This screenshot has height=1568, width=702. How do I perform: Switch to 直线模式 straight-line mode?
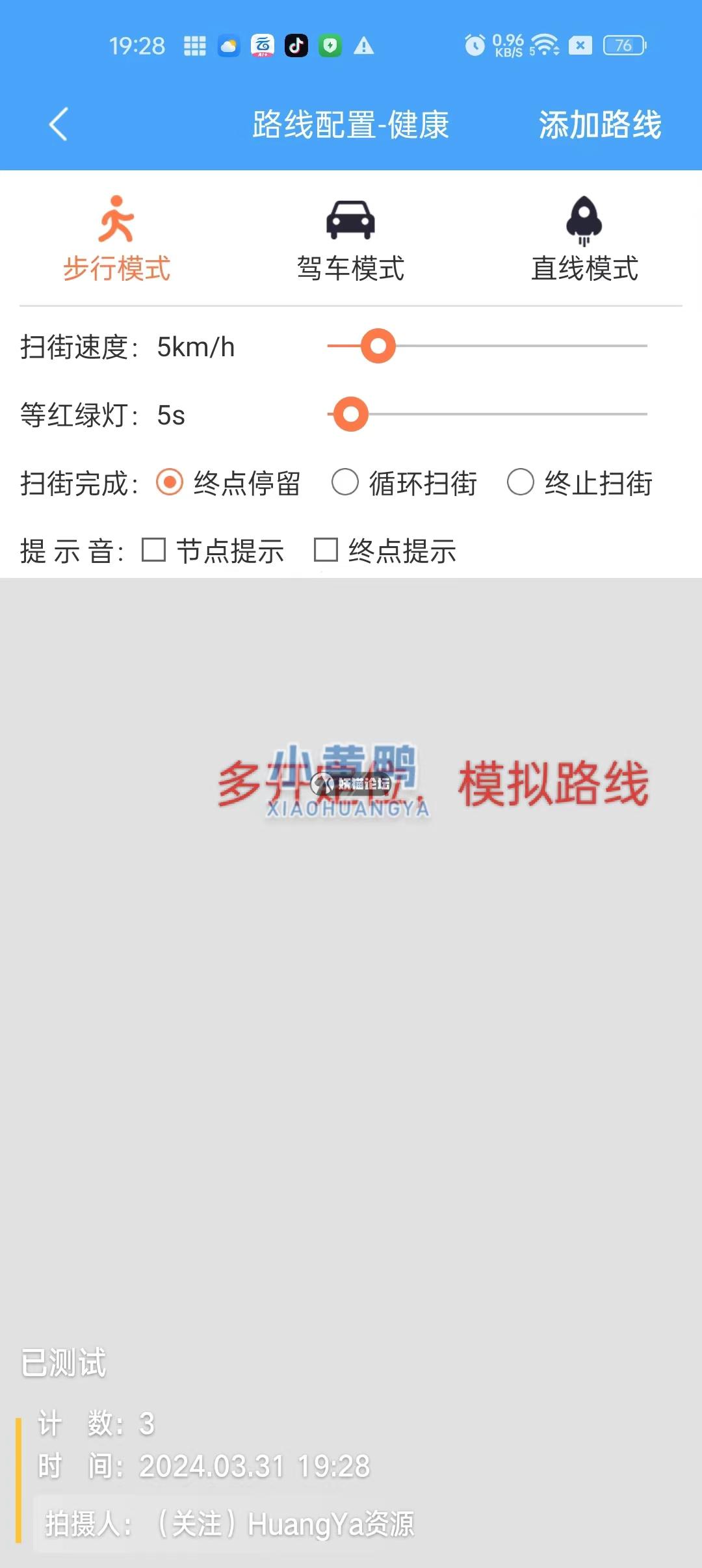pos(584,239)
